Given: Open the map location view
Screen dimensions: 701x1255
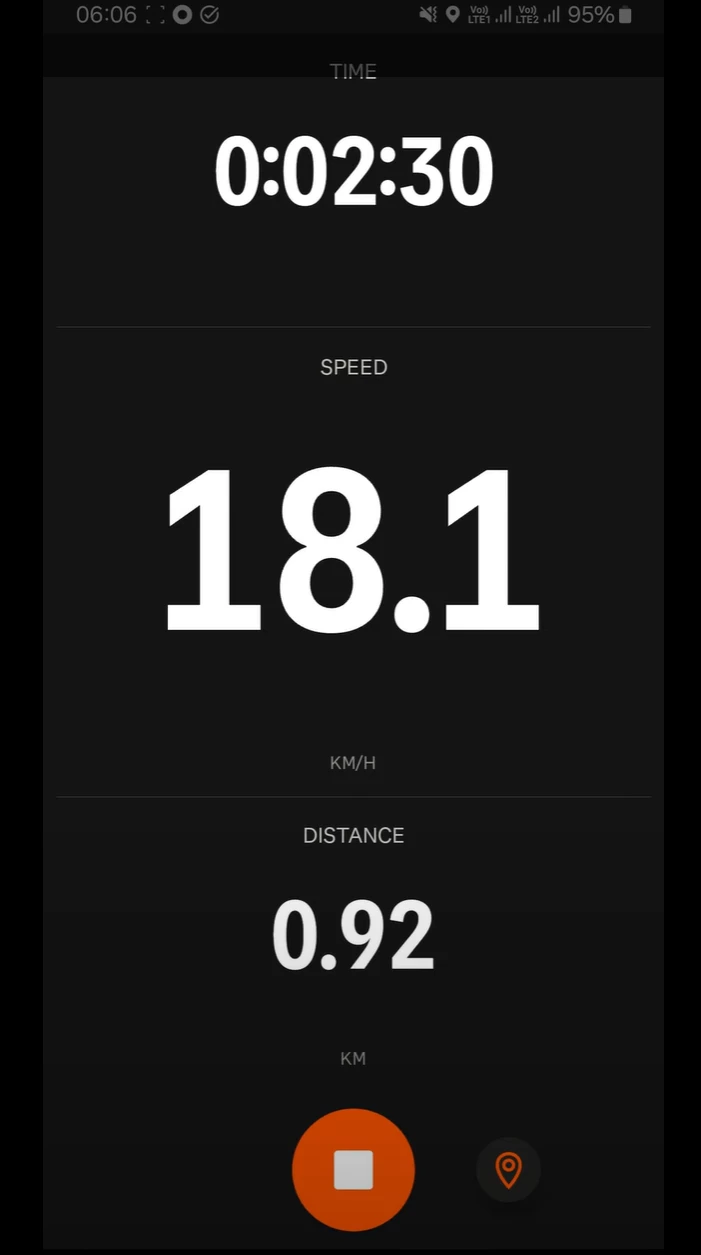Looking at the screenshot, I should (x=508, y=1169).
